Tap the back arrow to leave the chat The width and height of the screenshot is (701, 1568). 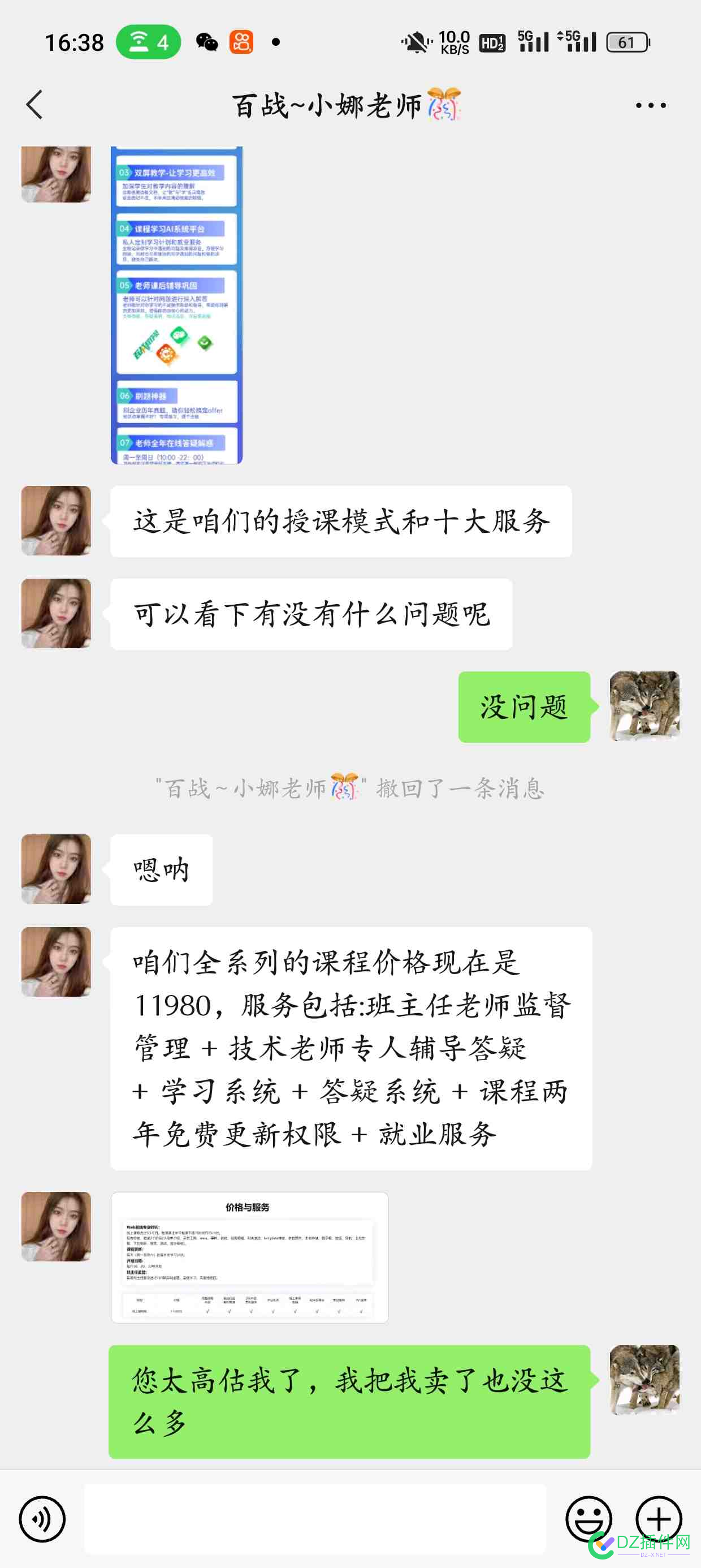[x=34, y=105]
